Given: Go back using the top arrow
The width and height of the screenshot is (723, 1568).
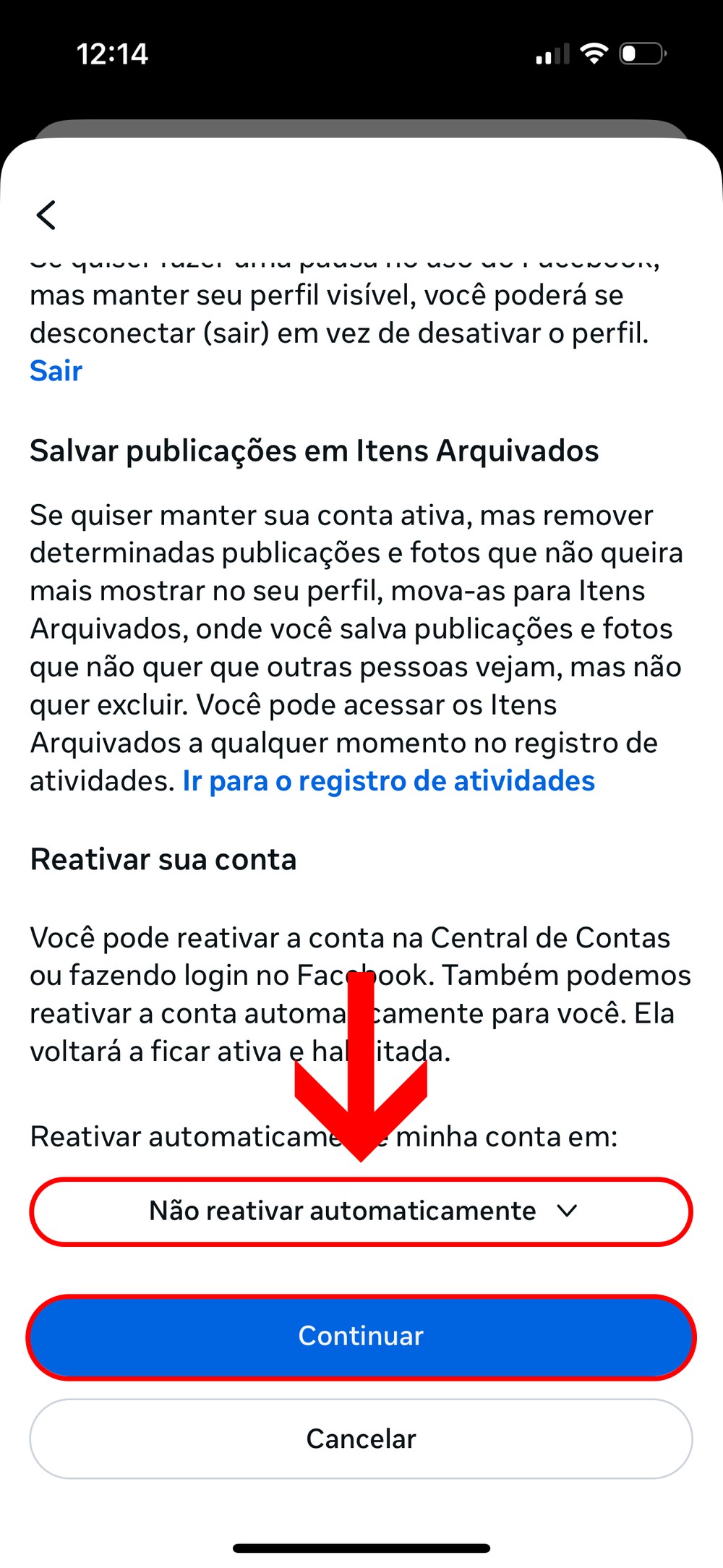Looking at the screenshot, I should pyautogui.click(x=46, y=215).
